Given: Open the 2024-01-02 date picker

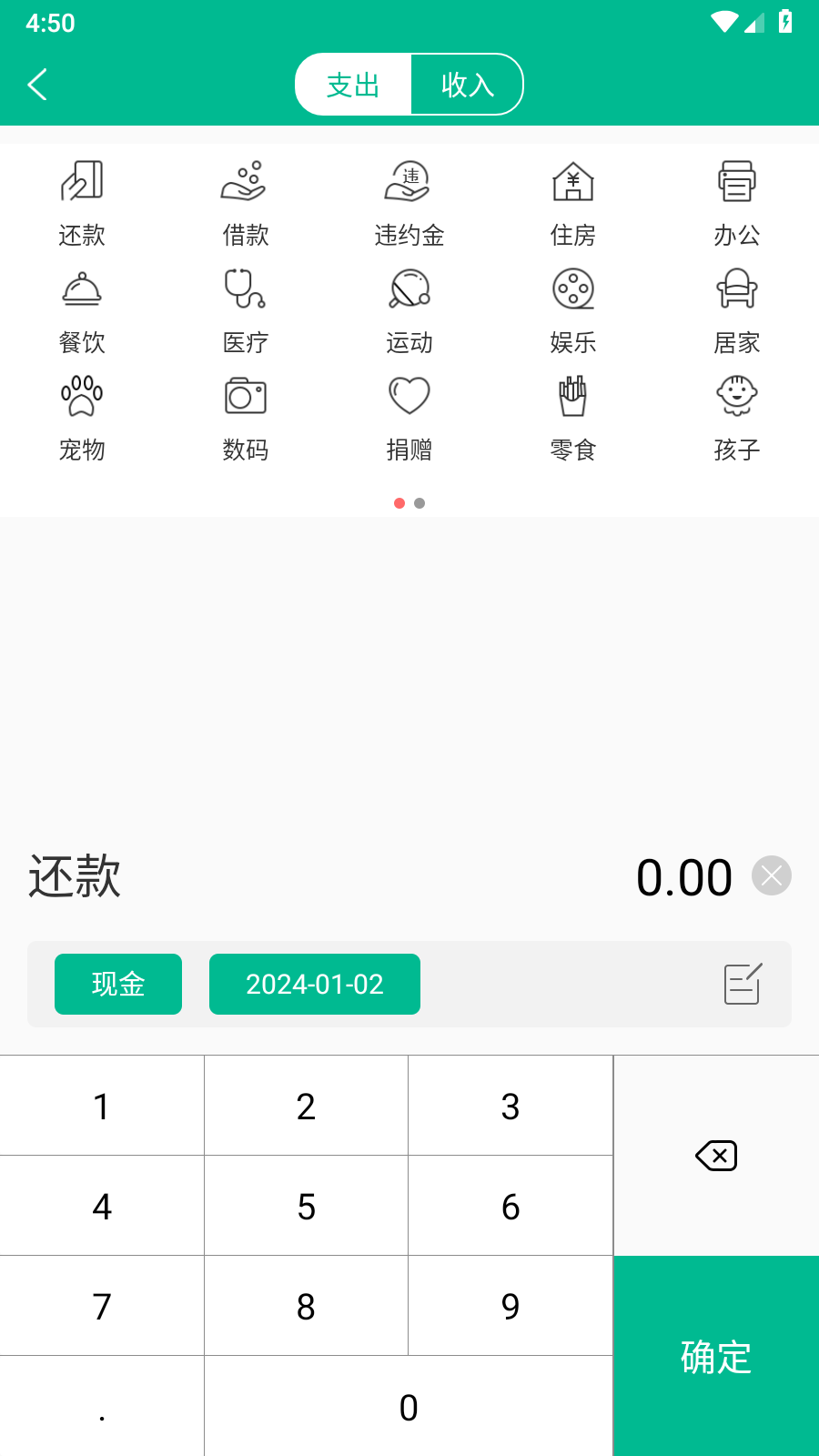Looking at the screenshot, I should 314,984.
